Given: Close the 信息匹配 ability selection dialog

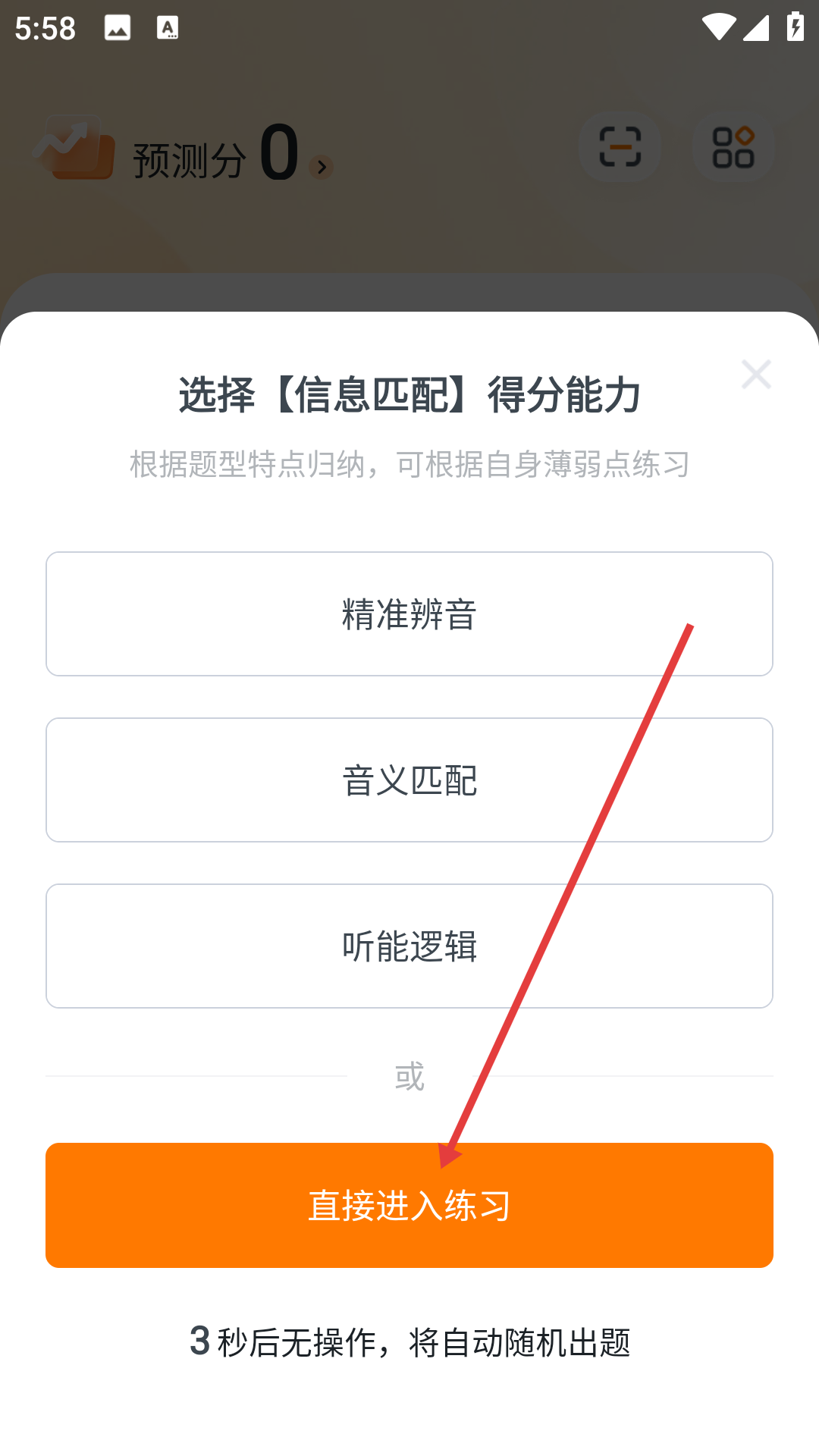Looking at the screenshot, I should pyautogui.click(x=756, y=374).
